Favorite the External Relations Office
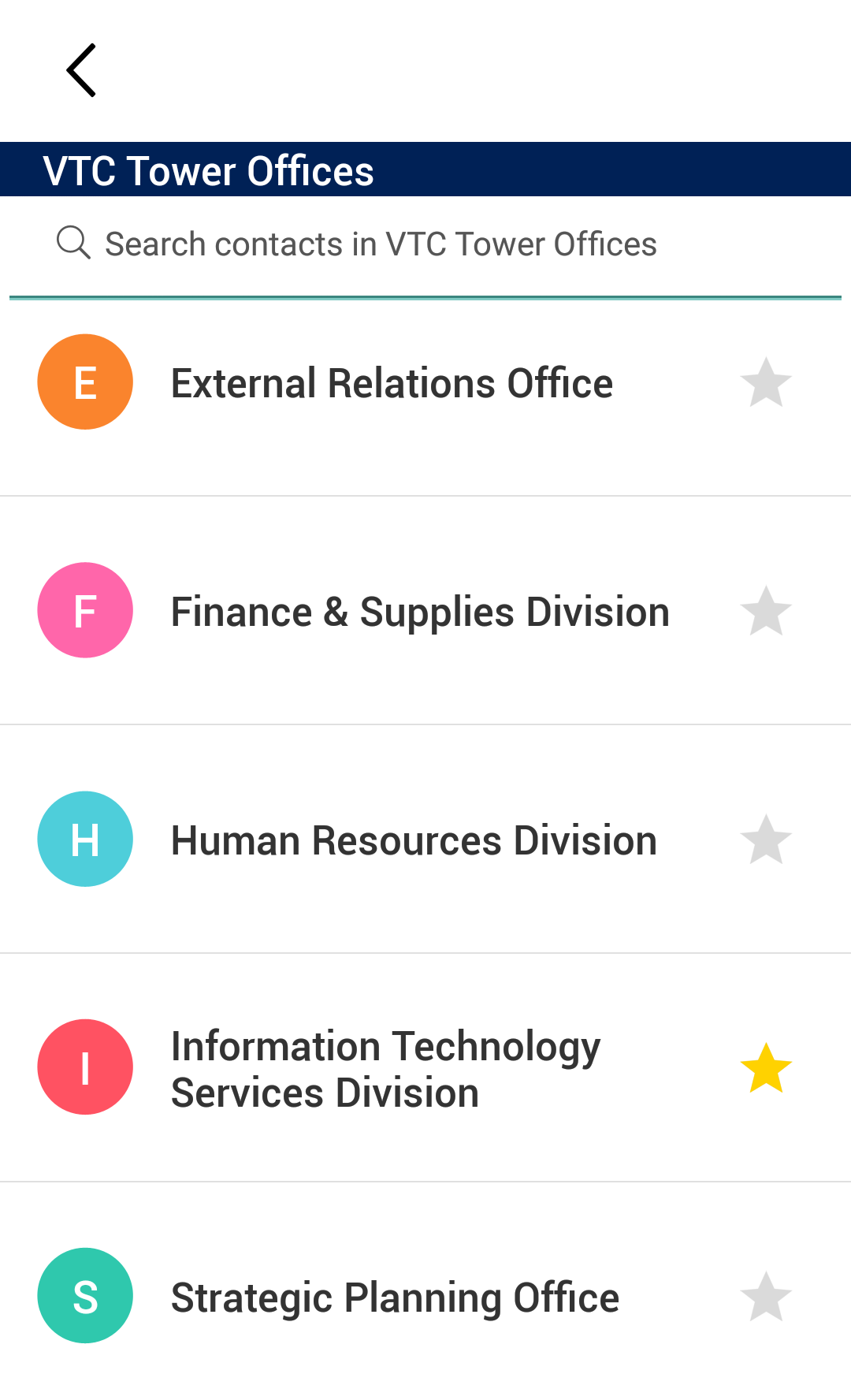Viewport: 851px width, 1400px height. pyautogui.click(x=766, y=383)
